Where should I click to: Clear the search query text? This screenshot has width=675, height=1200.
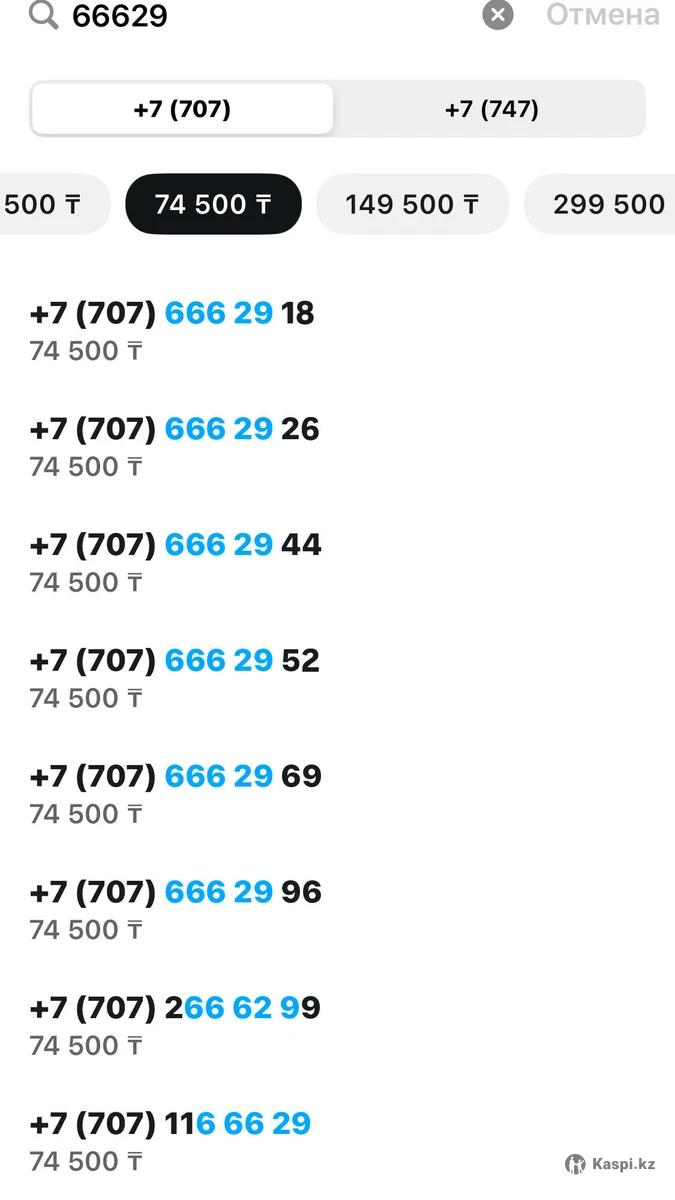tap(498, 15)
